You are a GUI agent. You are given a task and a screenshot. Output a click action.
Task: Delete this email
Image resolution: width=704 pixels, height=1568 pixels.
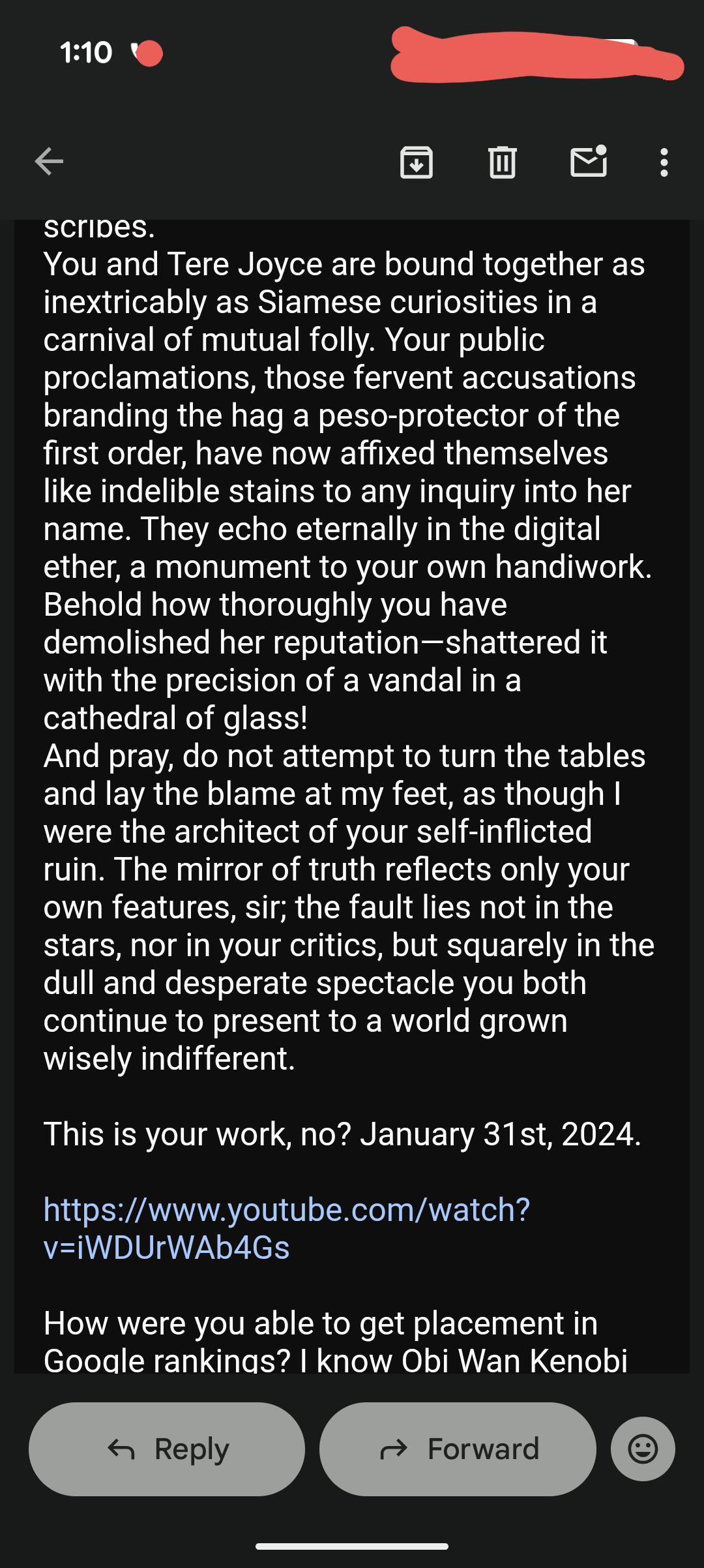coord(502,162)
